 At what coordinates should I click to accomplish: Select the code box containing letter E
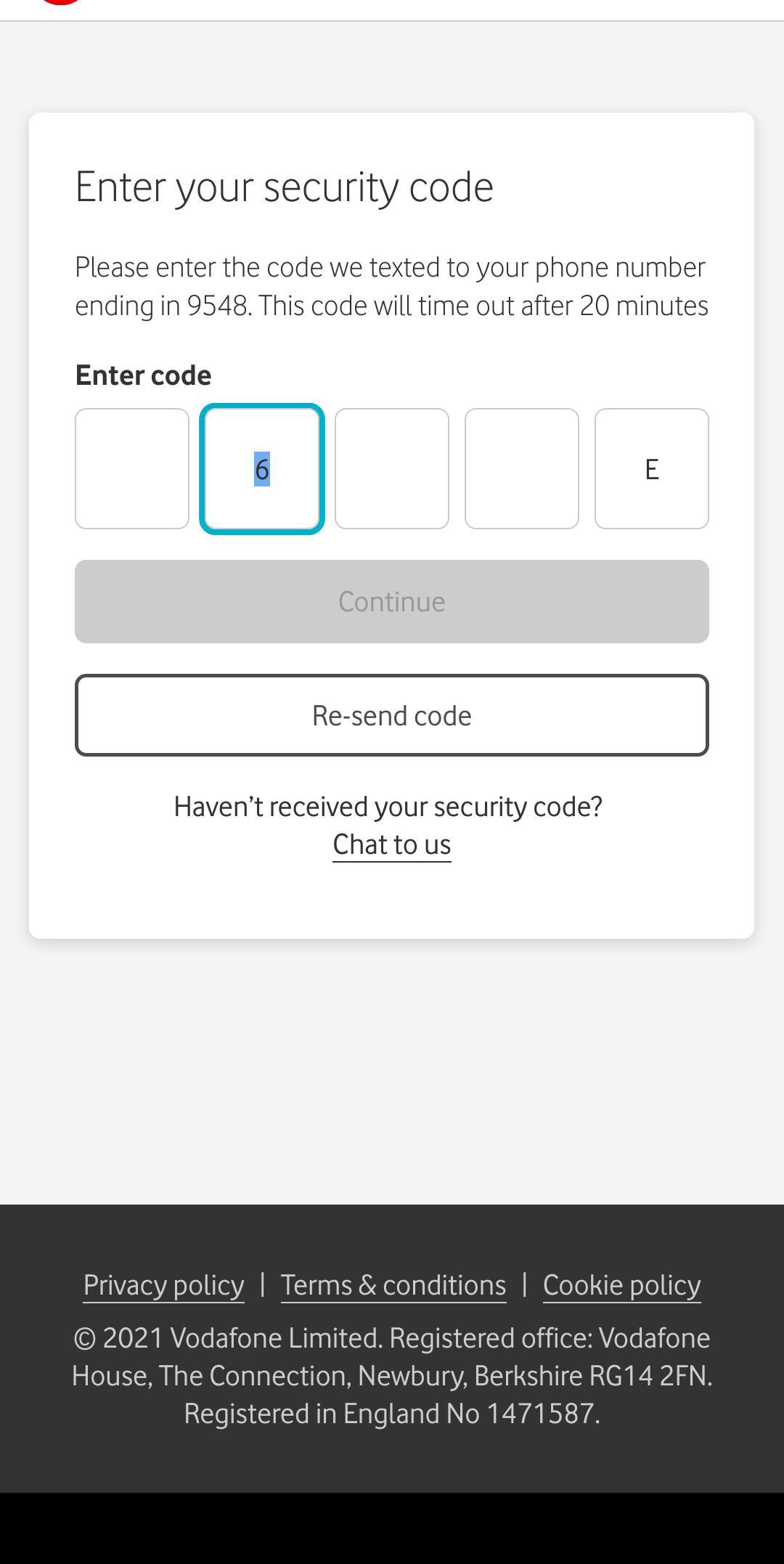pyautogui.click(x=651, y=468)
